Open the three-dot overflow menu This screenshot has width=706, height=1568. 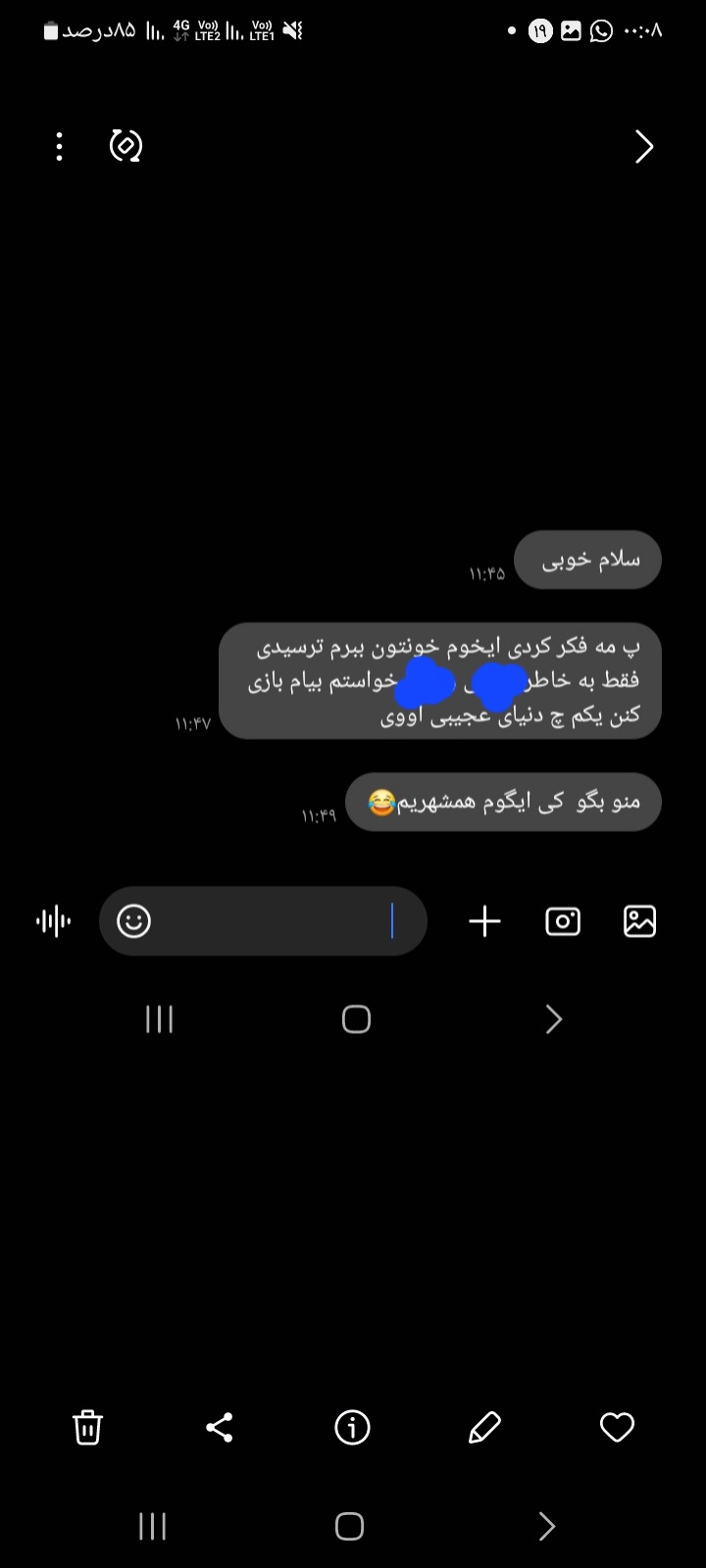pos(60,147)
